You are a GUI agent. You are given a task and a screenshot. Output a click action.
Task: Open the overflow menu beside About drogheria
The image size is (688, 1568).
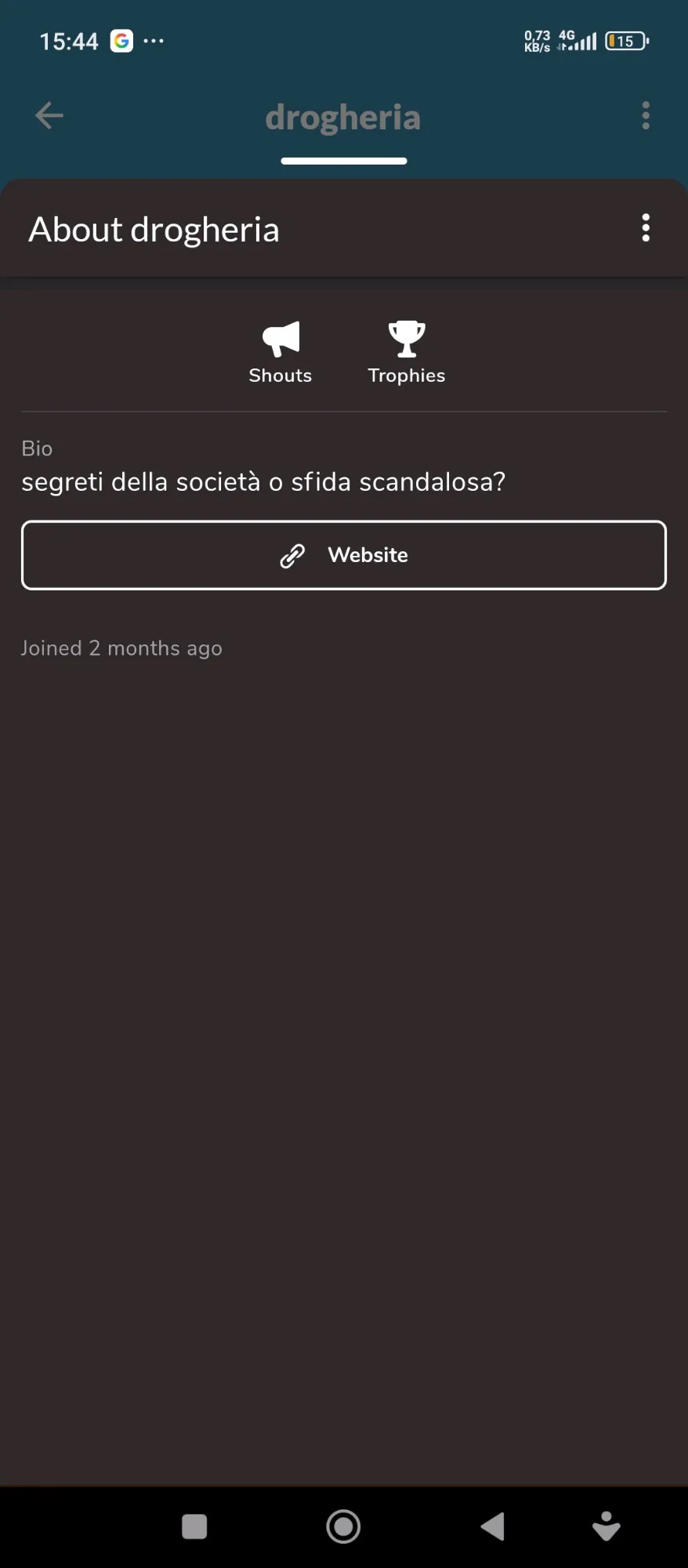646,228
